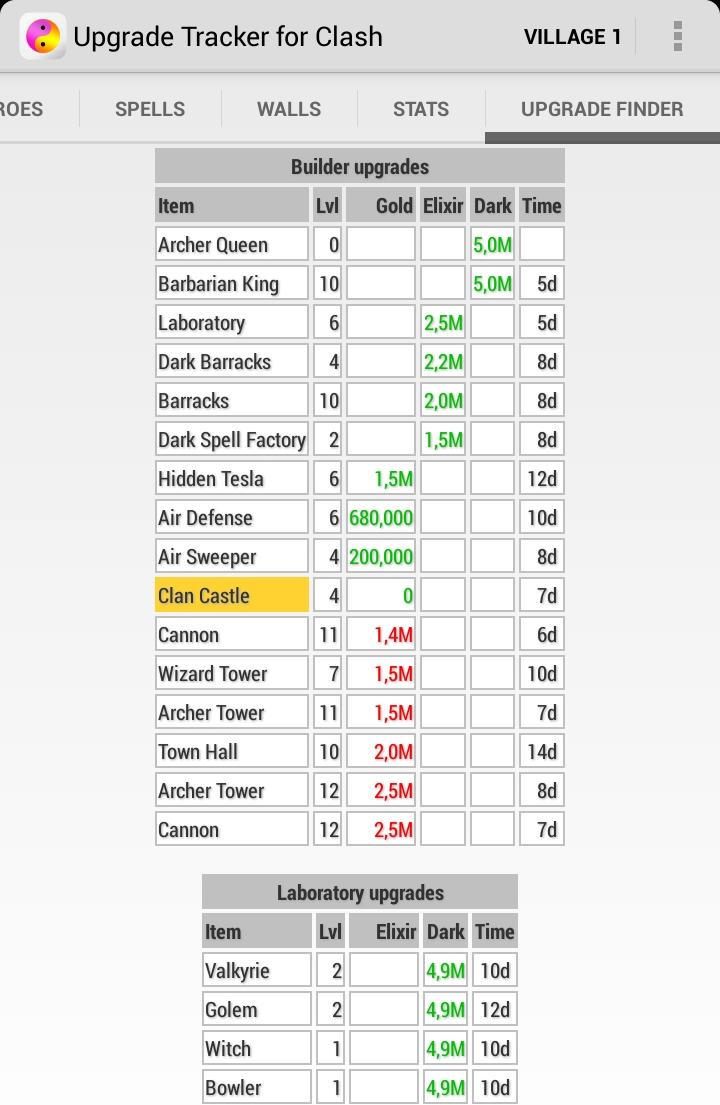Tap the Golem 12d upgrade time
This screenshot has width=720, height=1105.
494,1009
